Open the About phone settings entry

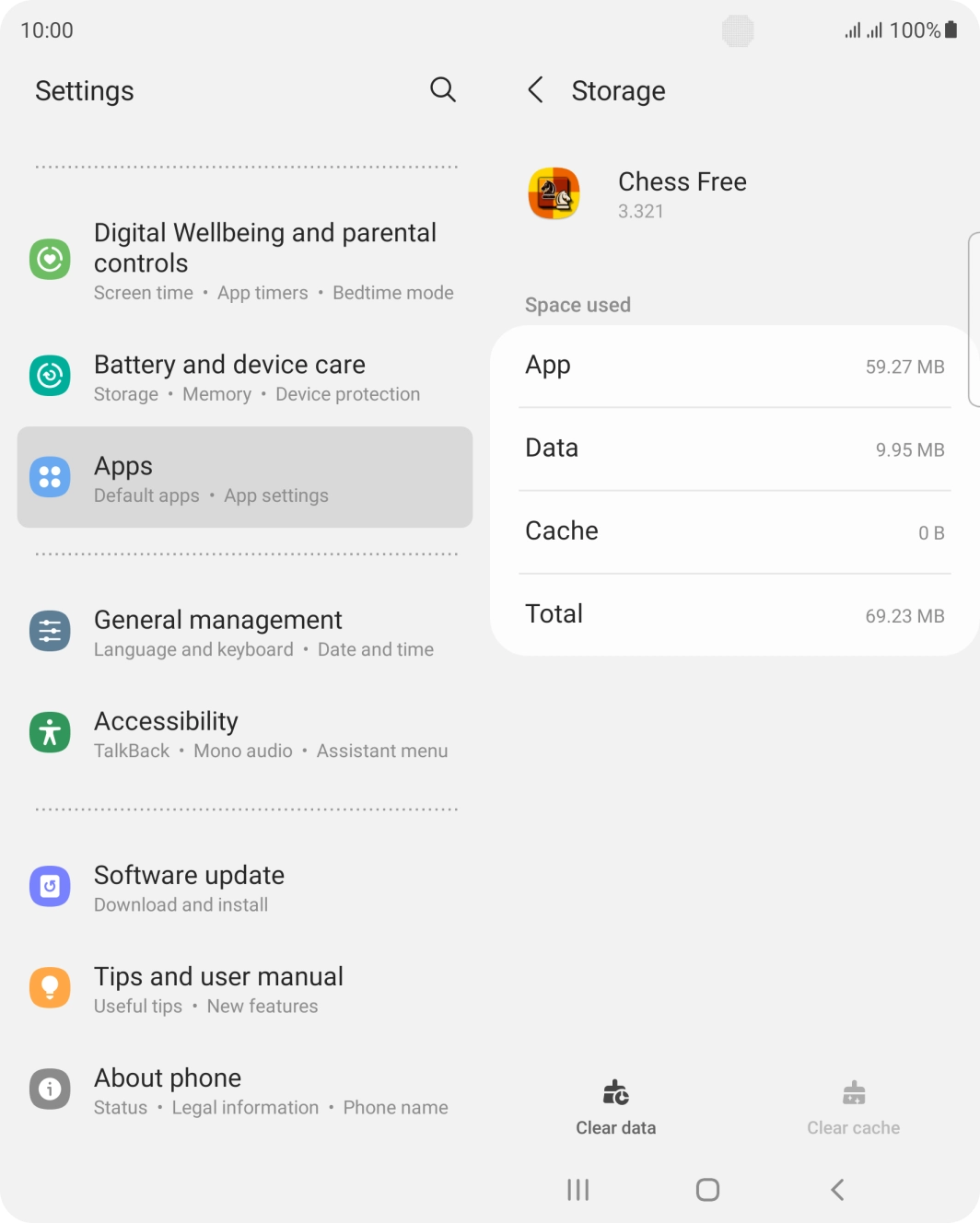pos(244,1089)
